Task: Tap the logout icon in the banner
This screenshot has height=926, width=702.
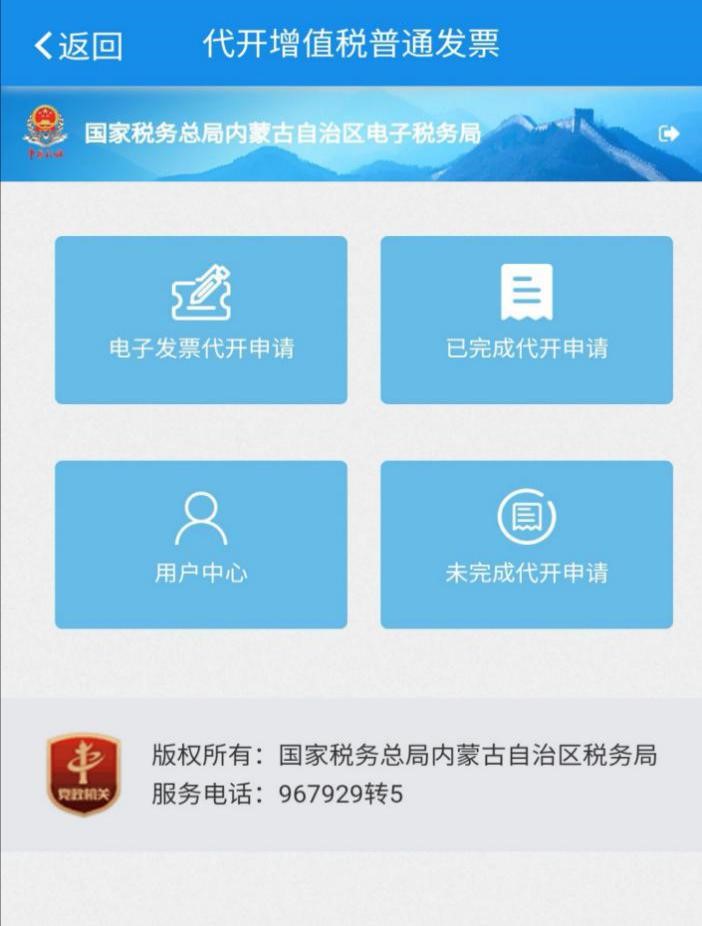Action: click(x=669, y=134)
